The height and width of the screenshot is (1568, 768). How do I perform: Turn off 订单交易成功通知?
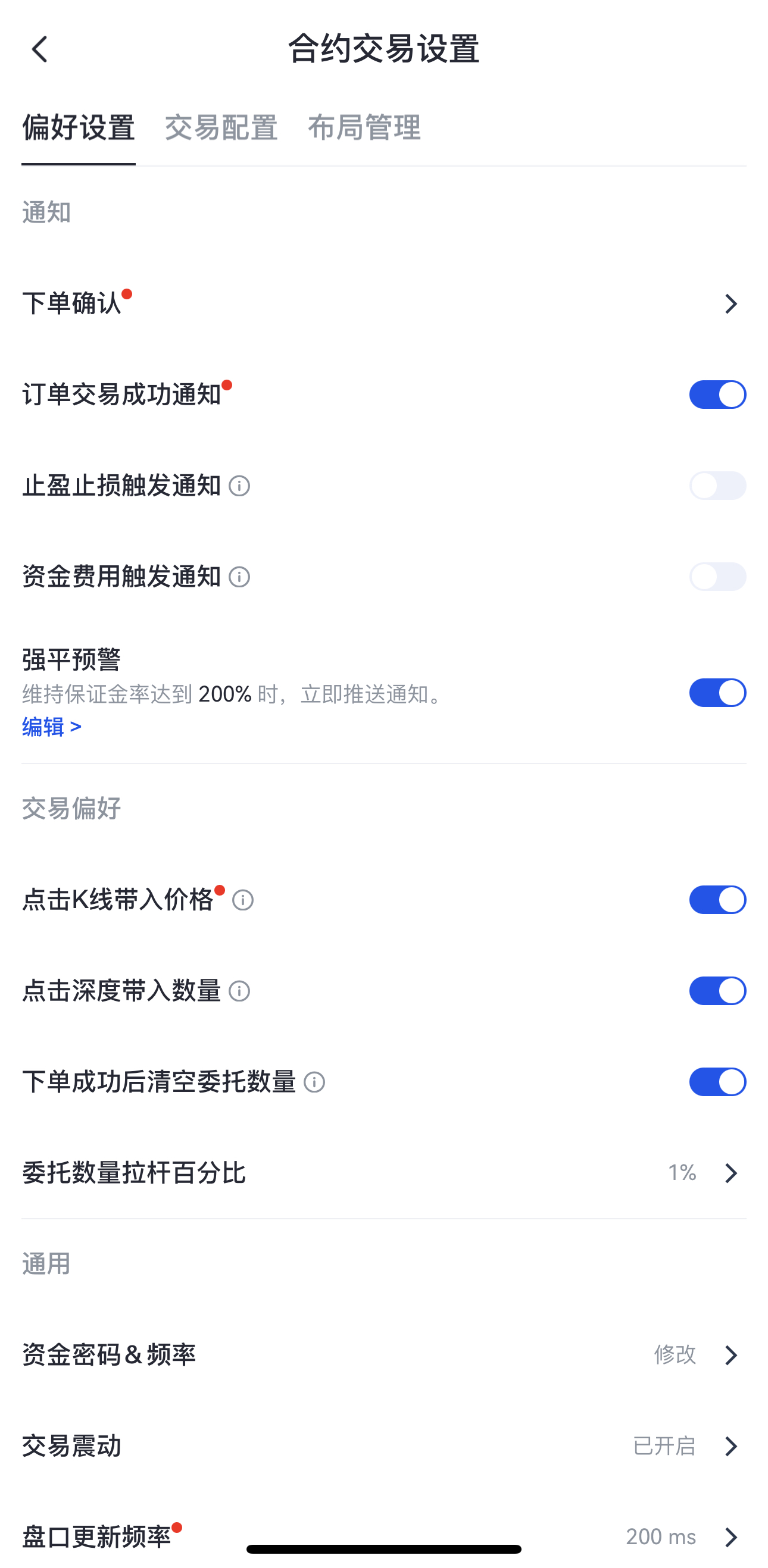(x=717, y=395)
